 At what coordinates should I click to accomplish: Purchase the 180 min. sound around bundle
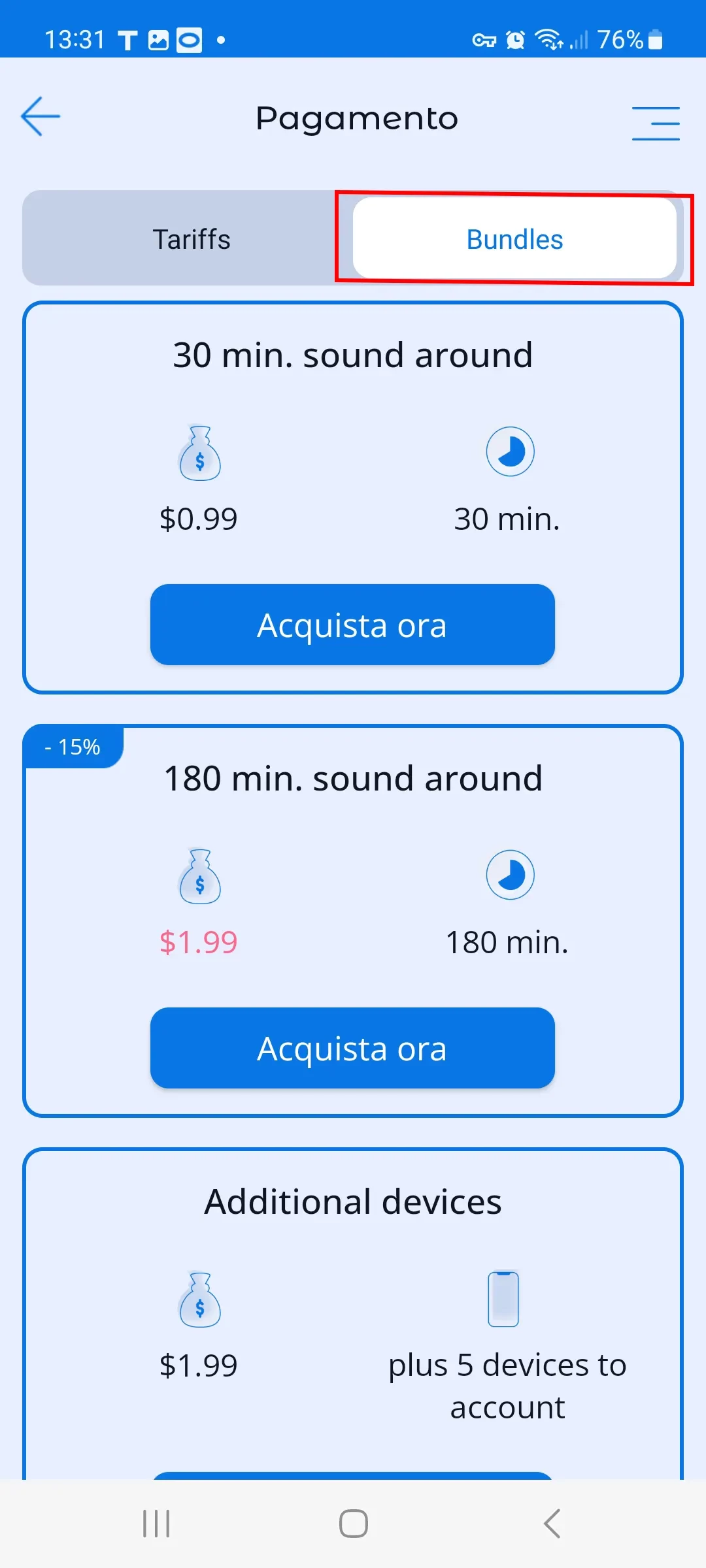click(x=352, y=1048)
